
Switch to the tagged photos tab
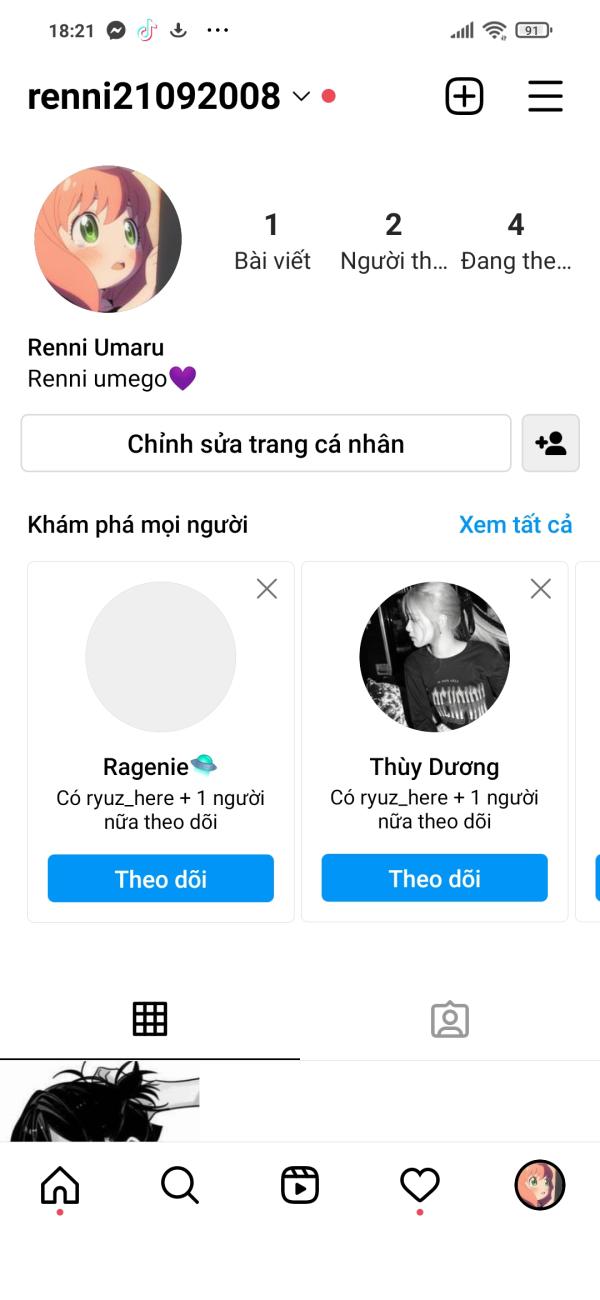coord(450,1019)
